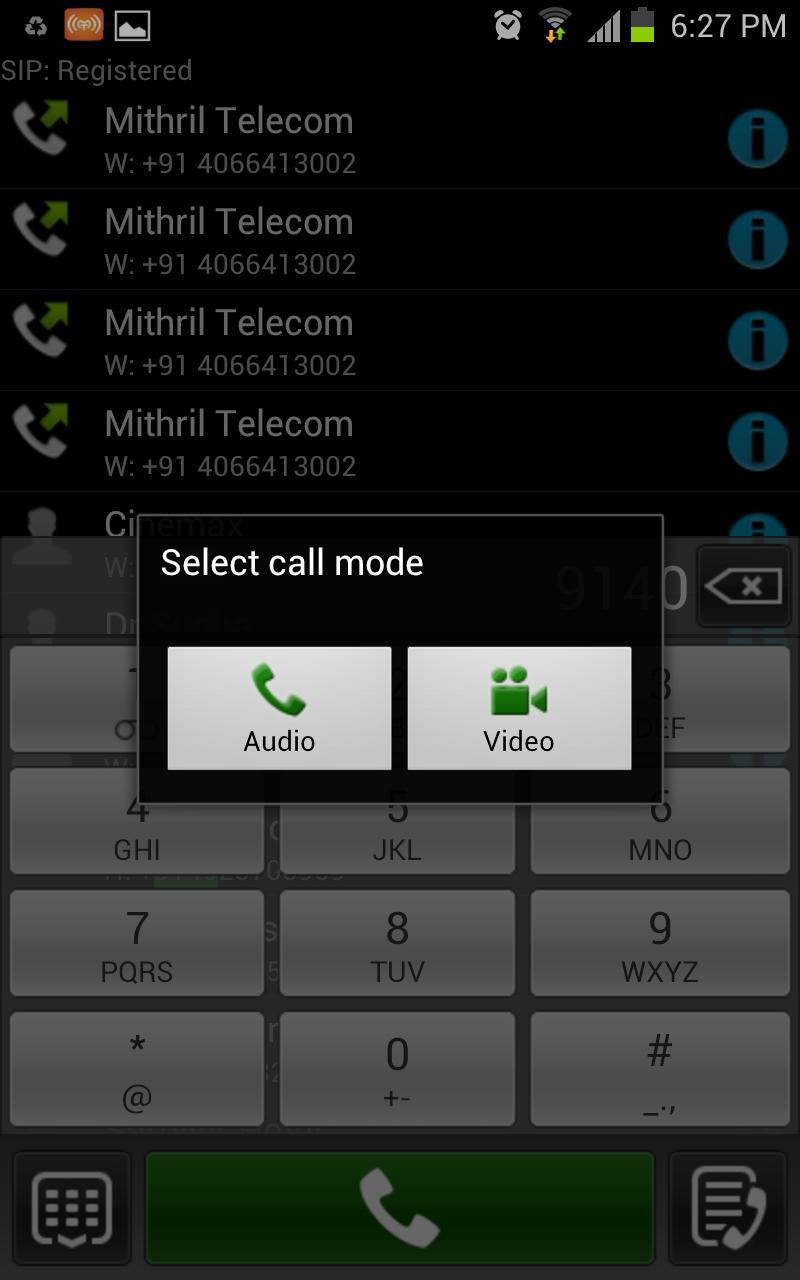Tap the SIP registration icon in the status bar
This screenshot has height=1280, width=800.
[x=85, y=22]
